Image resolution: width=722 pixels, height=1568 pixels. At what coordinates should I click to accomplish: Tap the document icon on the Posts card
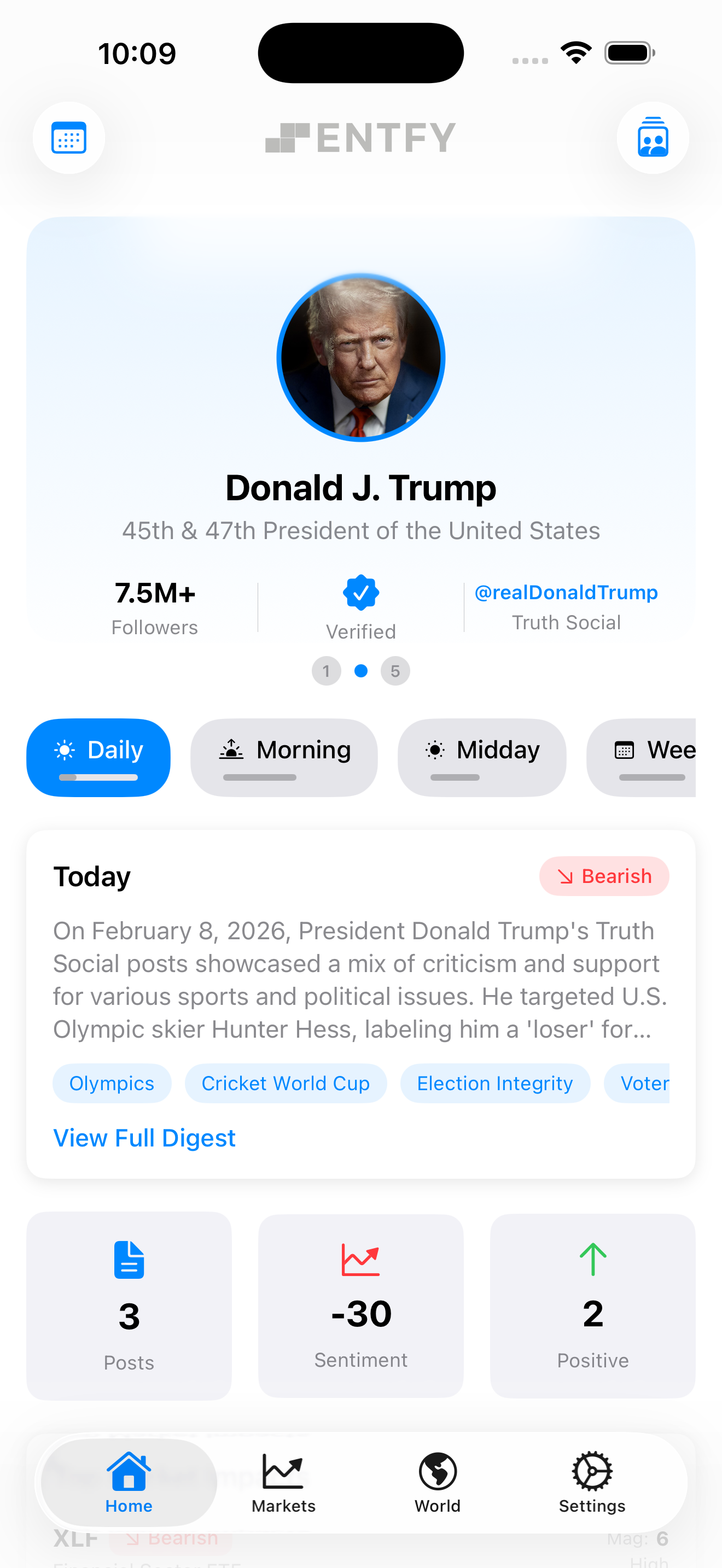click(129, 1260)
